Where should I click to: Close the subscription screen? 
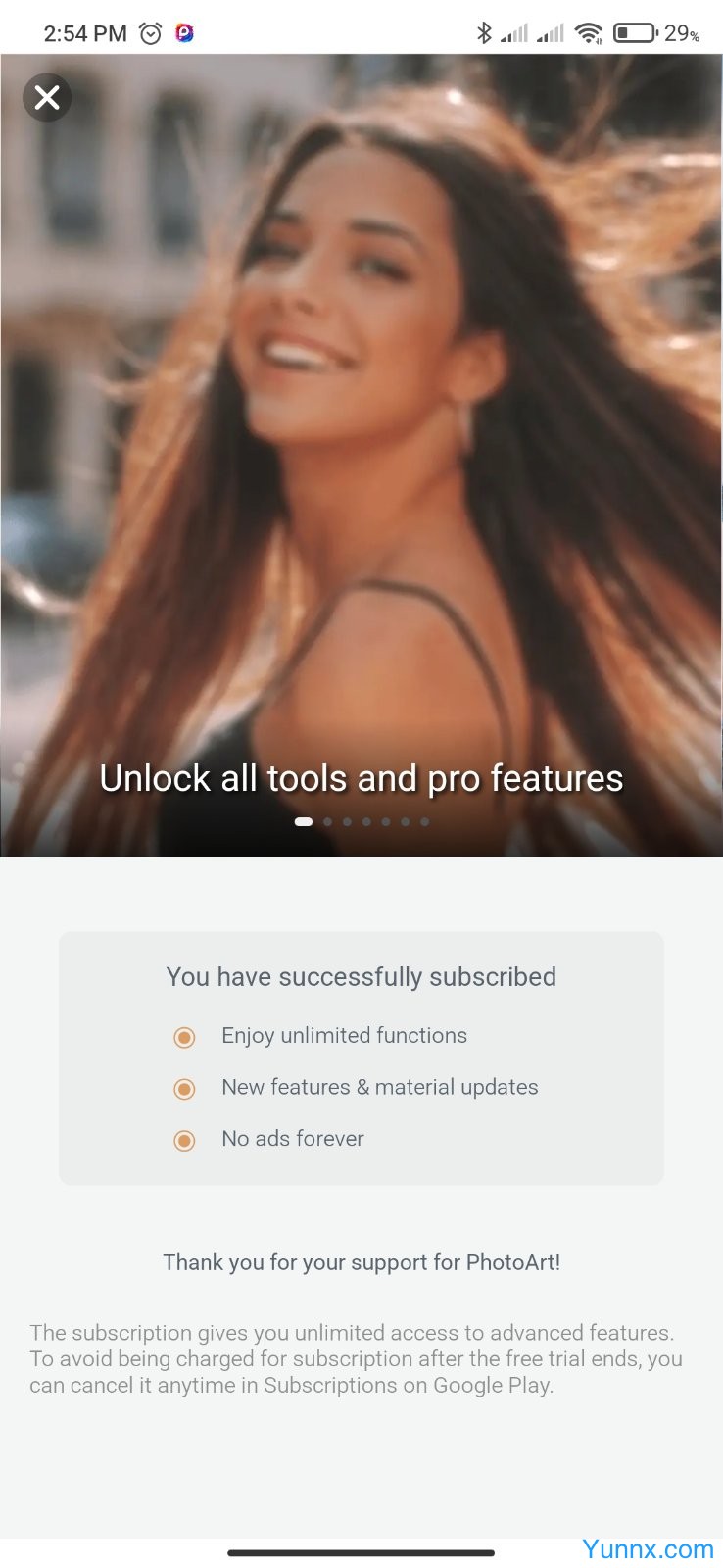tap(47, 98)
